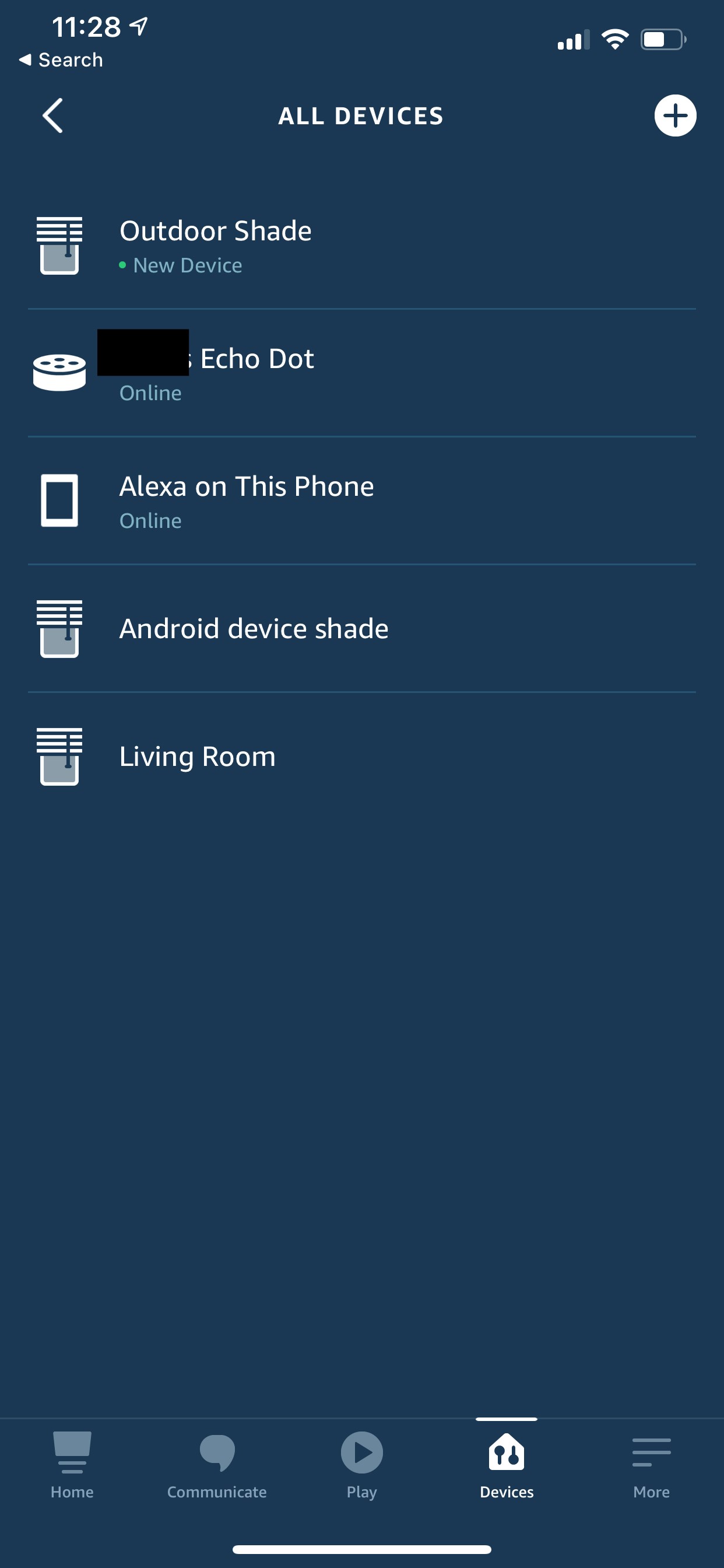Add a new device with plus icon
The width and height of the screenshot is (724, 1568).
(674, 116)
